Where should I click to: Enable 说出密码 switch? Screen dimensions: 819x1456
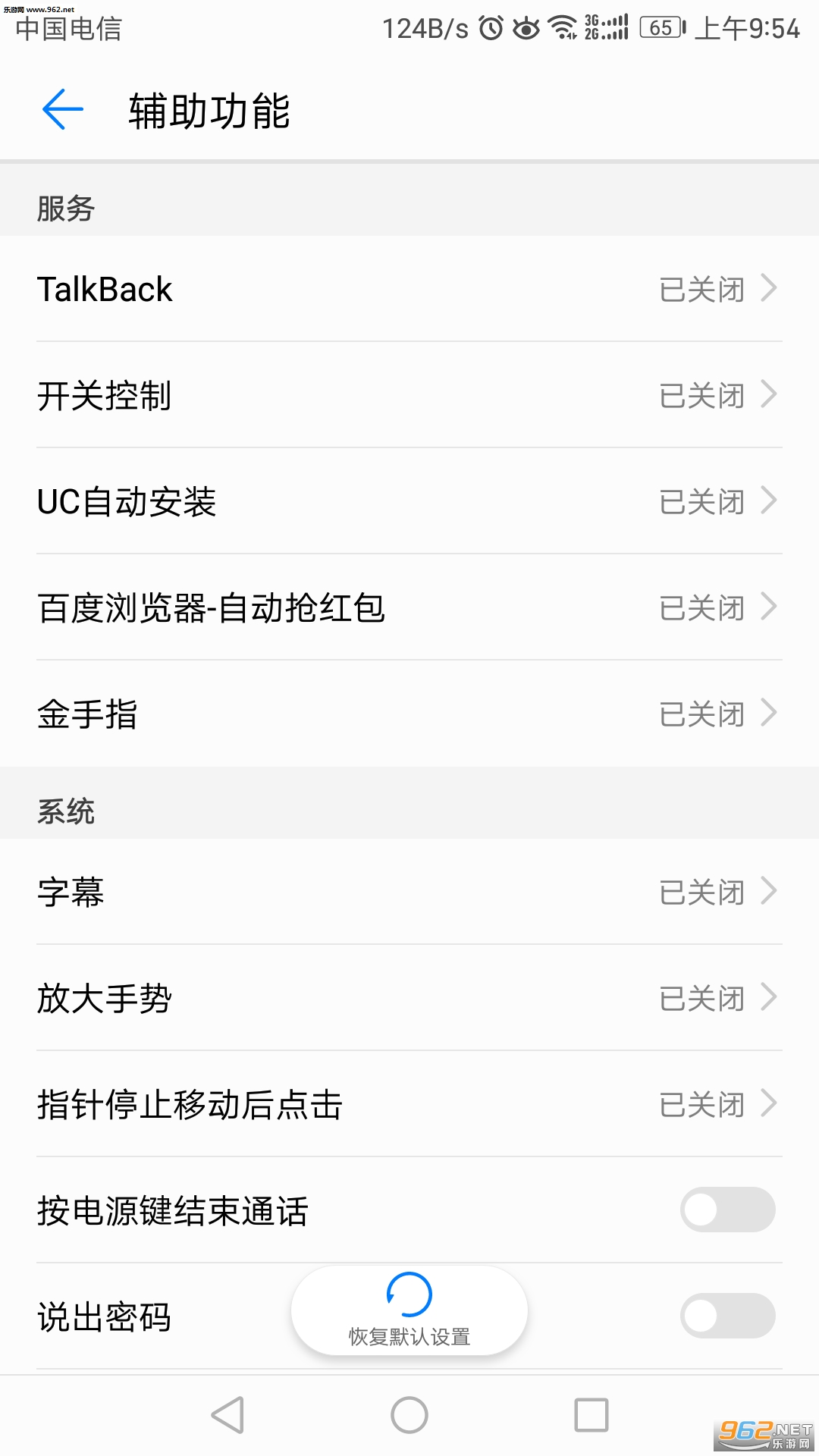(x=726, y=1316)
